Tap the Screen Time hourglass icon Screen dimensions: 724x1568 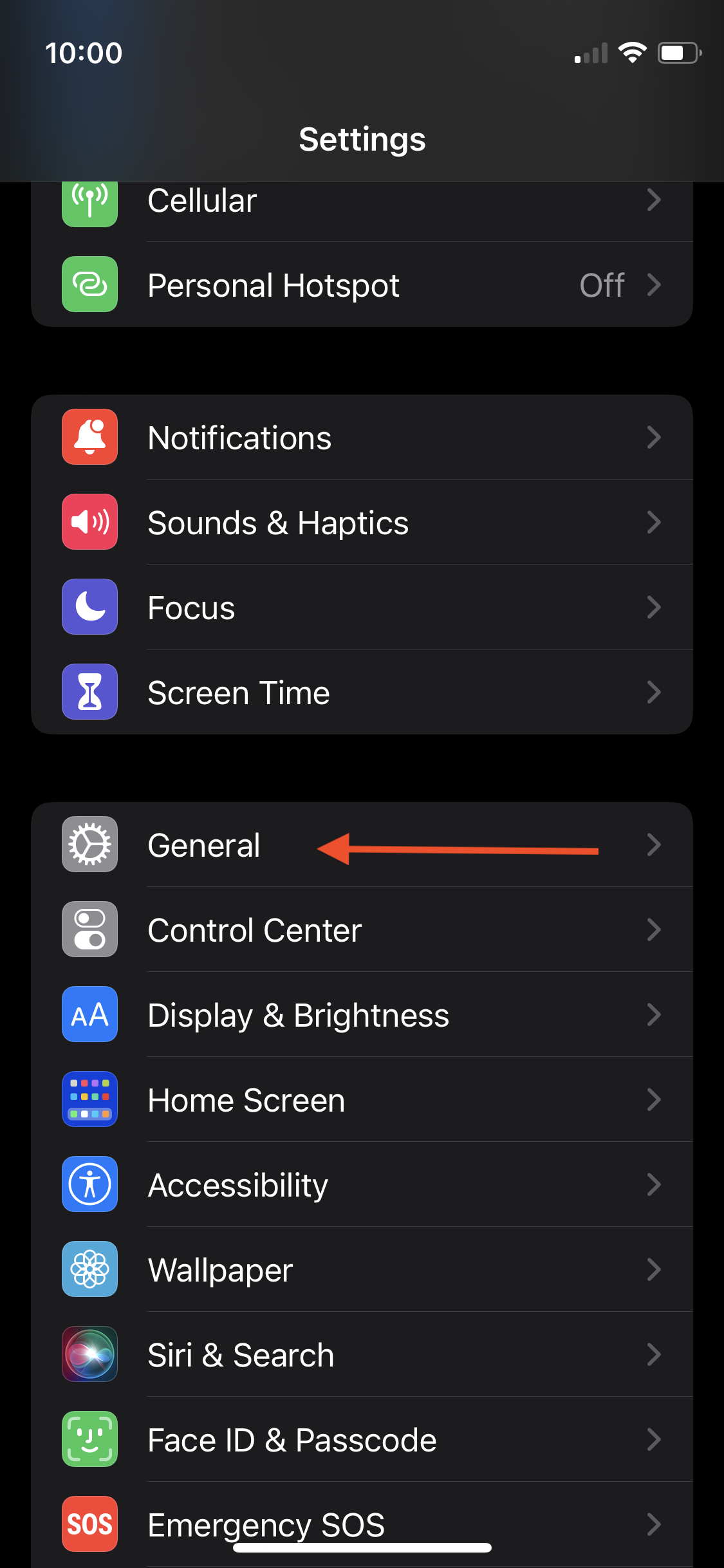tap(89, 692)
